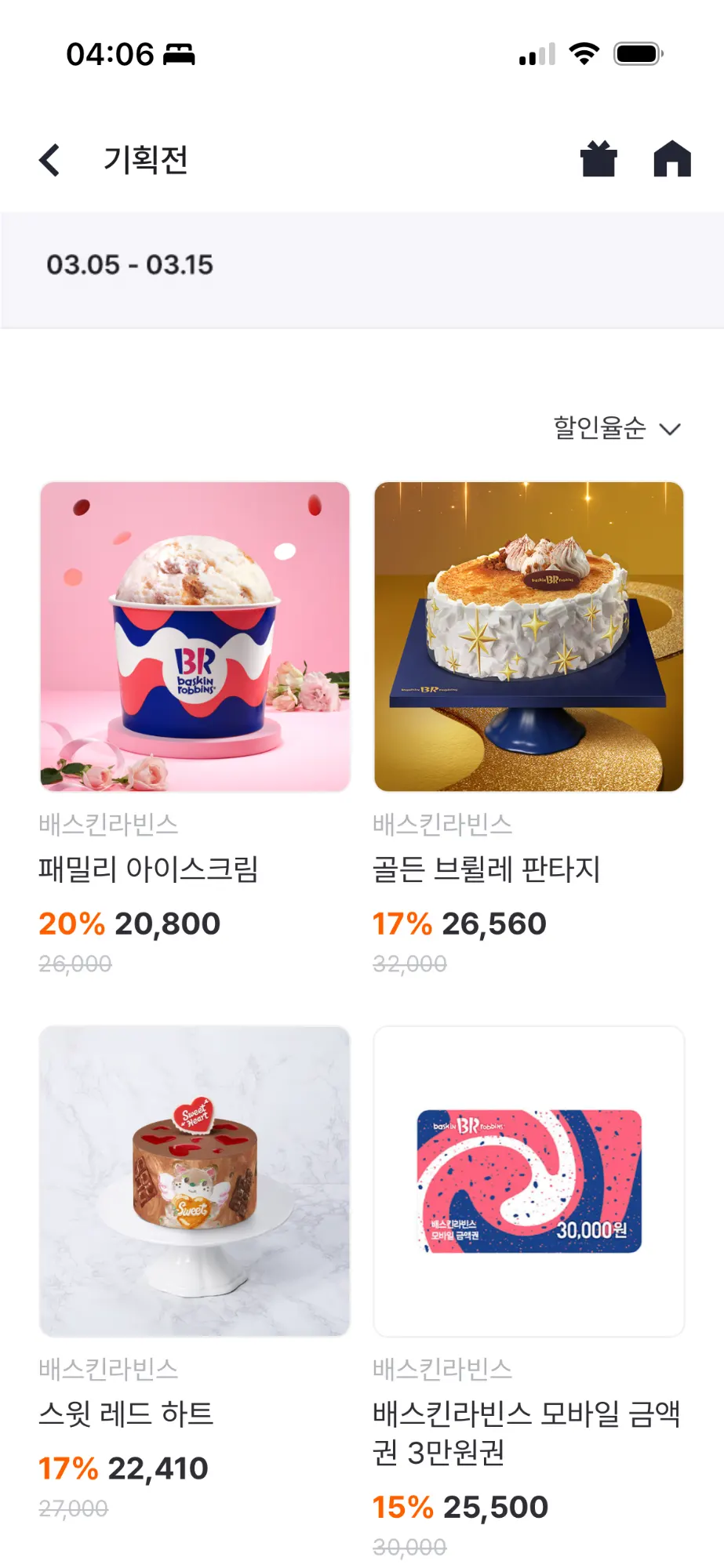
Task: View the 골든 브륄레 판타지 cake
Action: [529, 637]
